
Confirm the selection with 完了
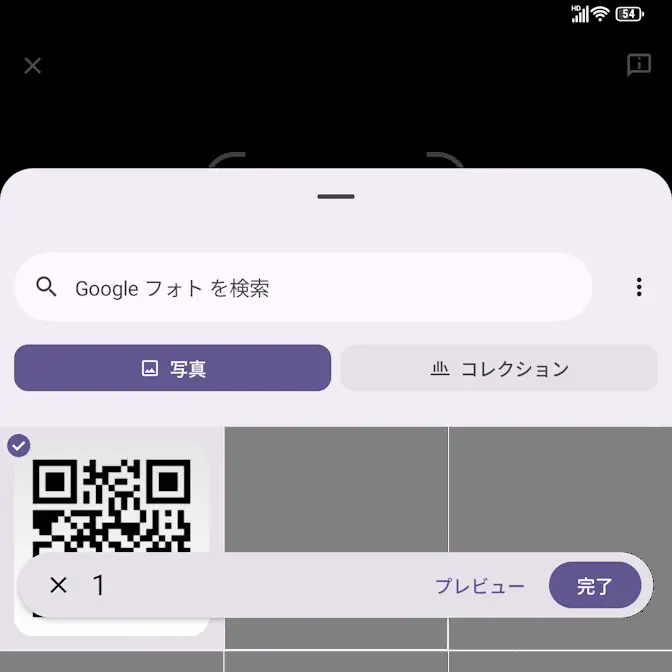tap(594, 586)
